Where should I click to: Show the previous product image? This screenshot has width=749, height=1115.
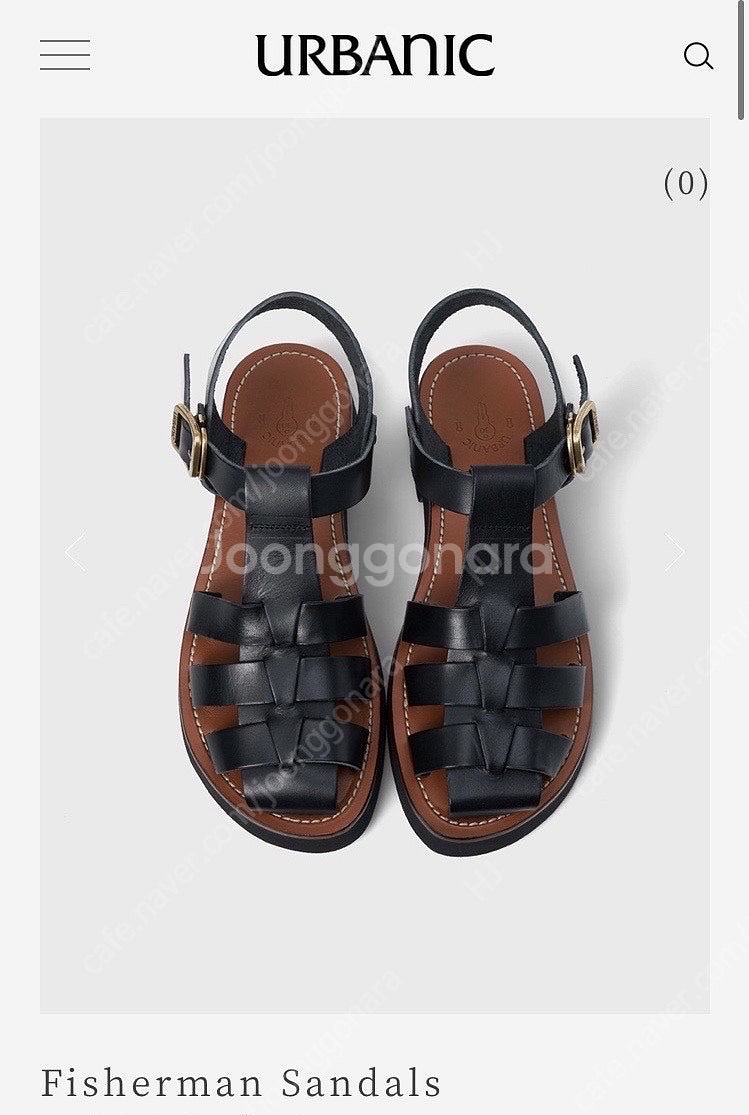[76, 552]
